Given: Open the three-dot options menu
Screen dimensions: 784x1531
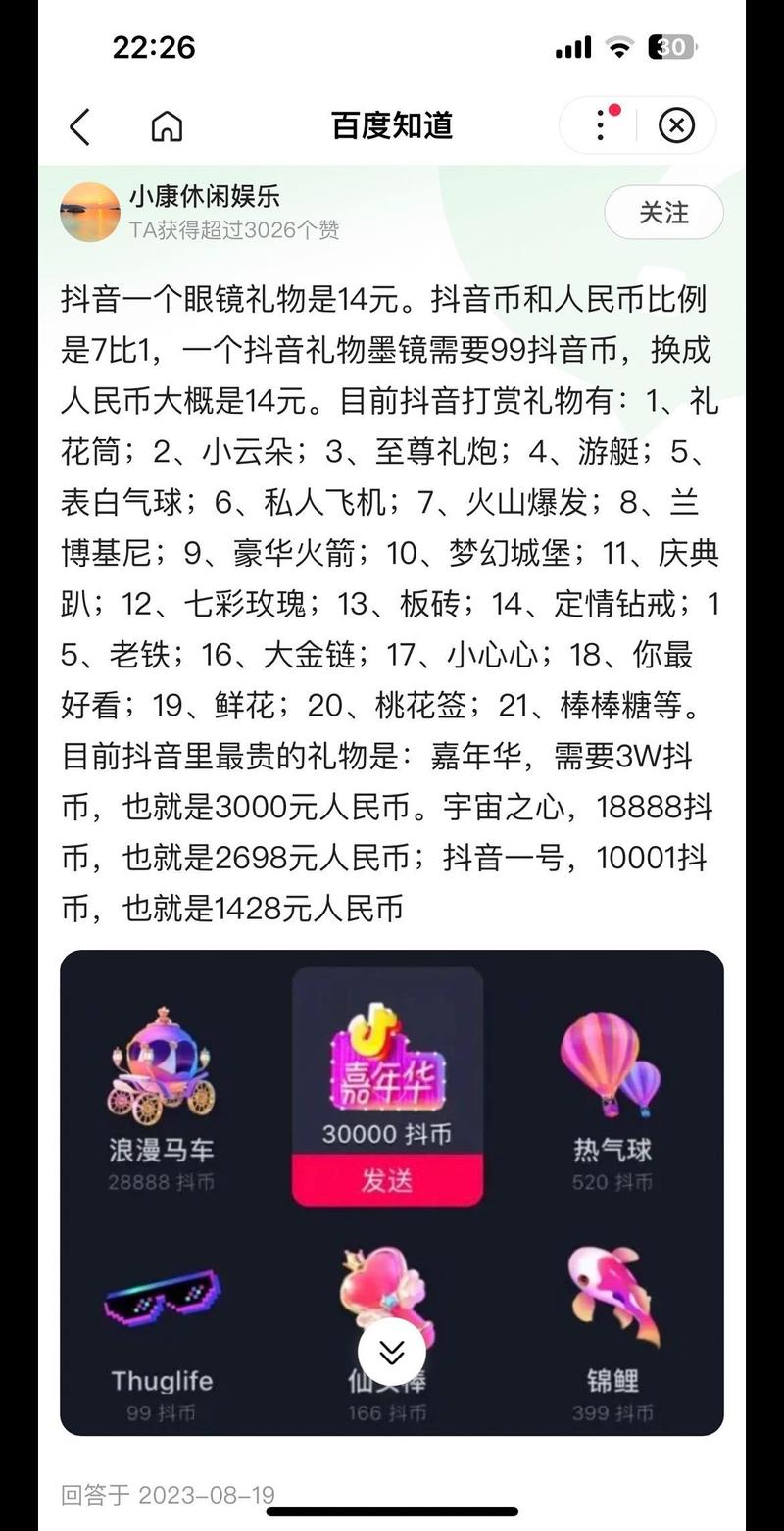Looking at the screenshot, I should 599,127.
